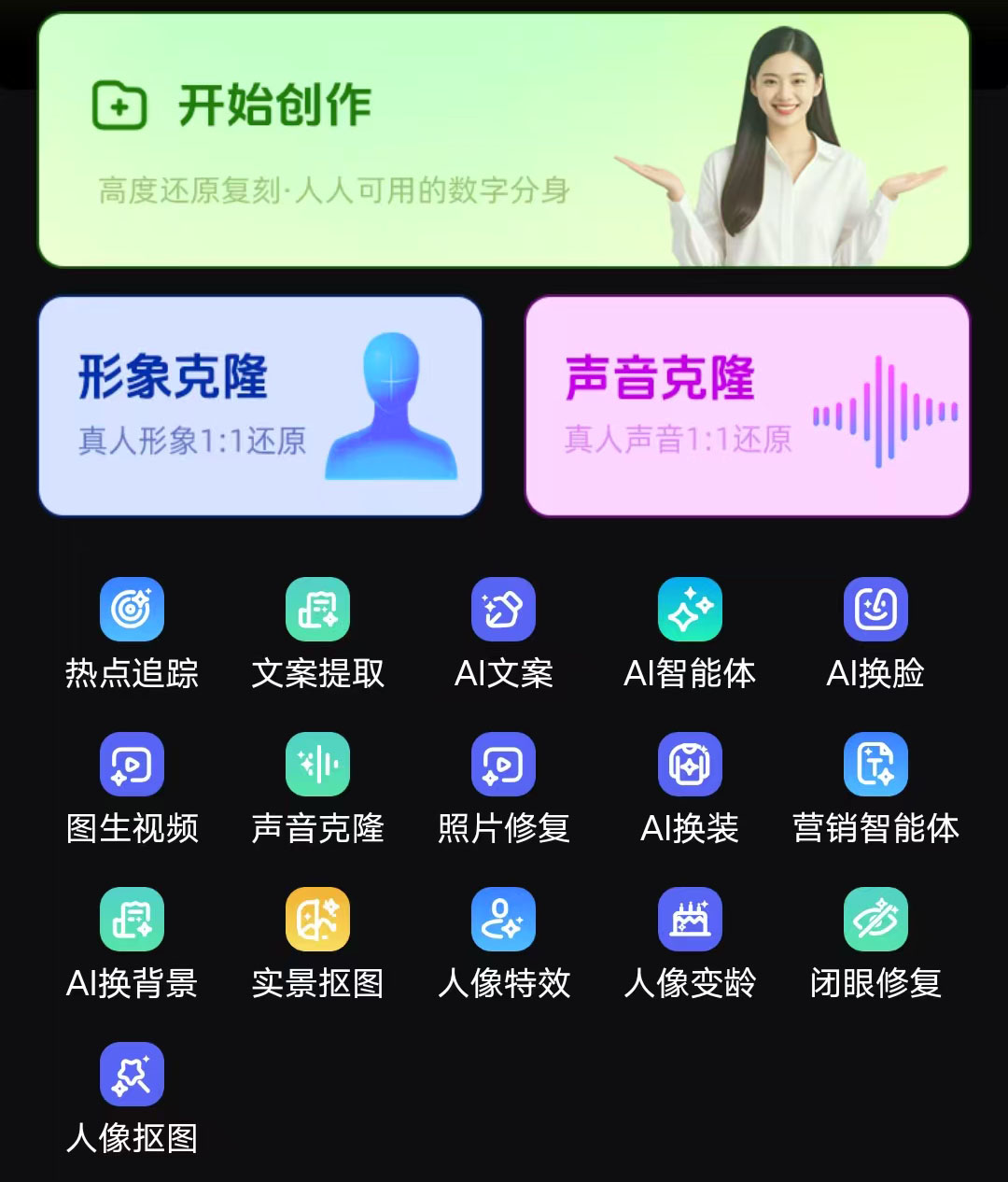The width and height of the screenshot is (1008, 1182).
Task: Tap the 开始创作 banner card
Action: (x=504, y=140)
